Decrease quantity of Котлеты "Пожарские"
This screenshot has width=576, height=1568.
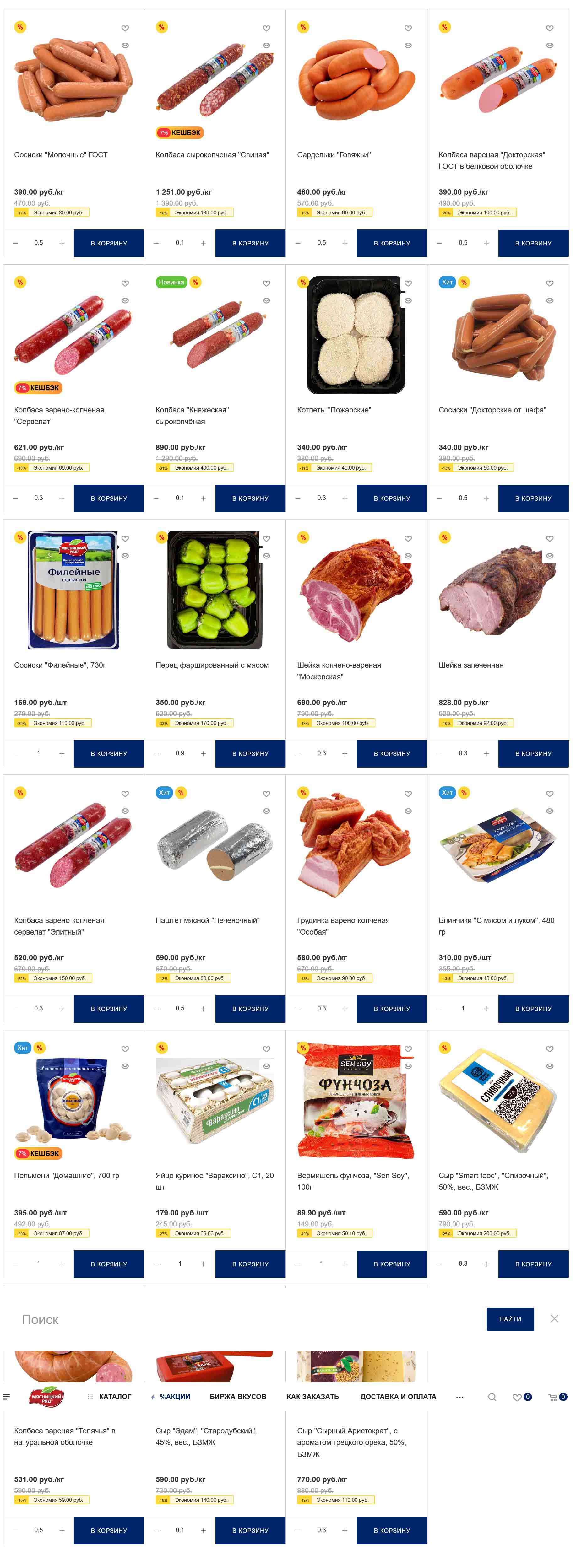coord(298,498)
